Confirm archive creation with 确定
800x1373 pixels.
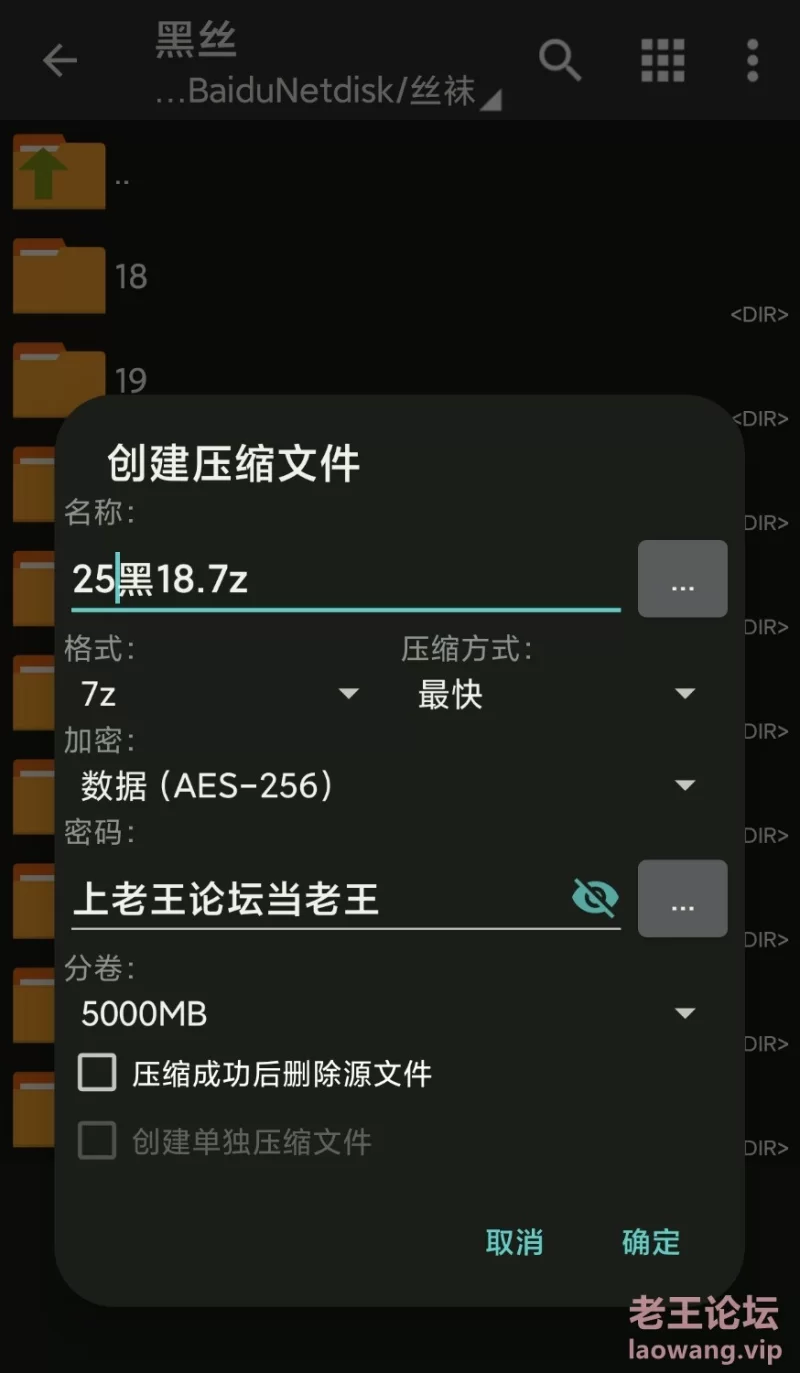(651, 1242)
